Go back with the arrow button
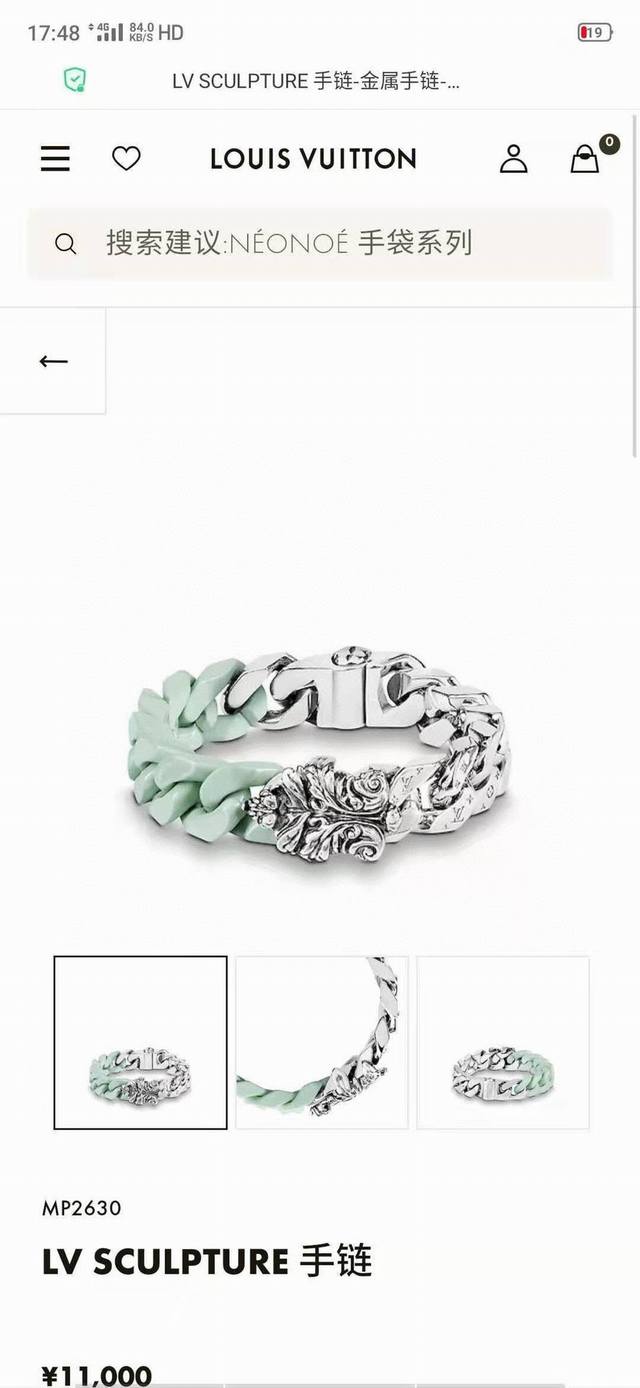This screenshot has height=1388, width=640. (x=53, y=361)
